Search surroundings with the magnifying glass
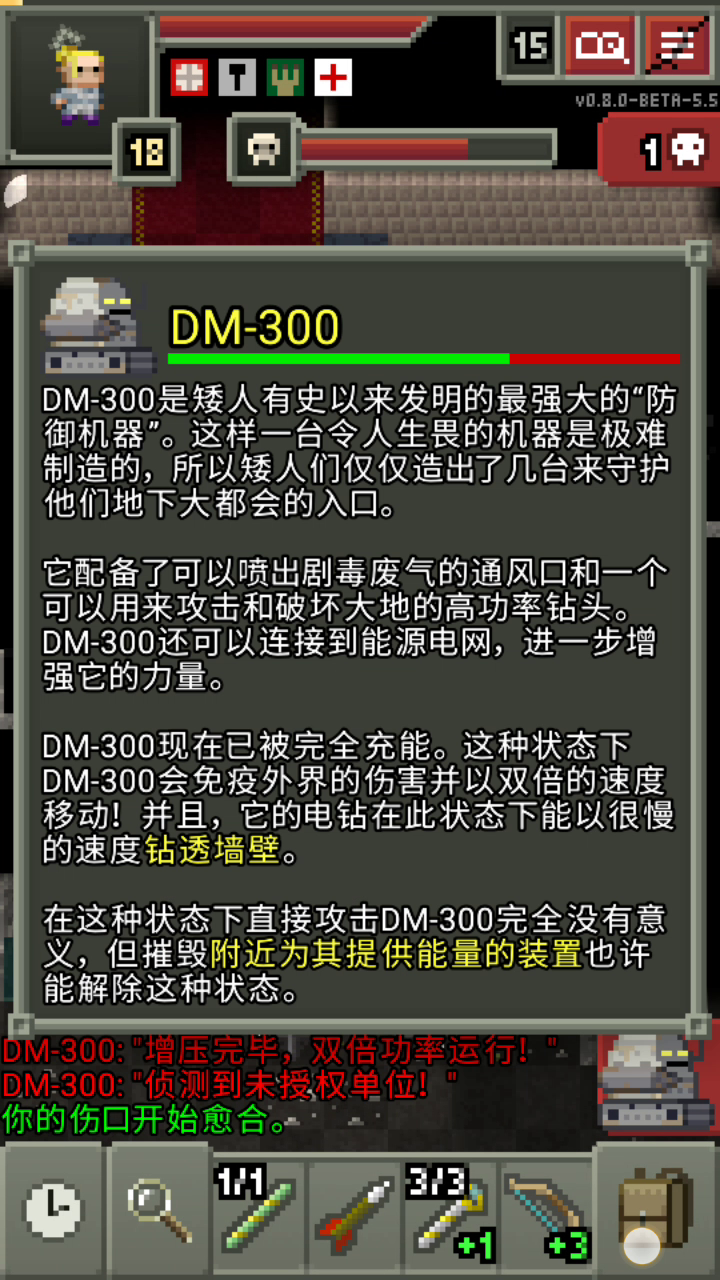 coord(160,1210)
